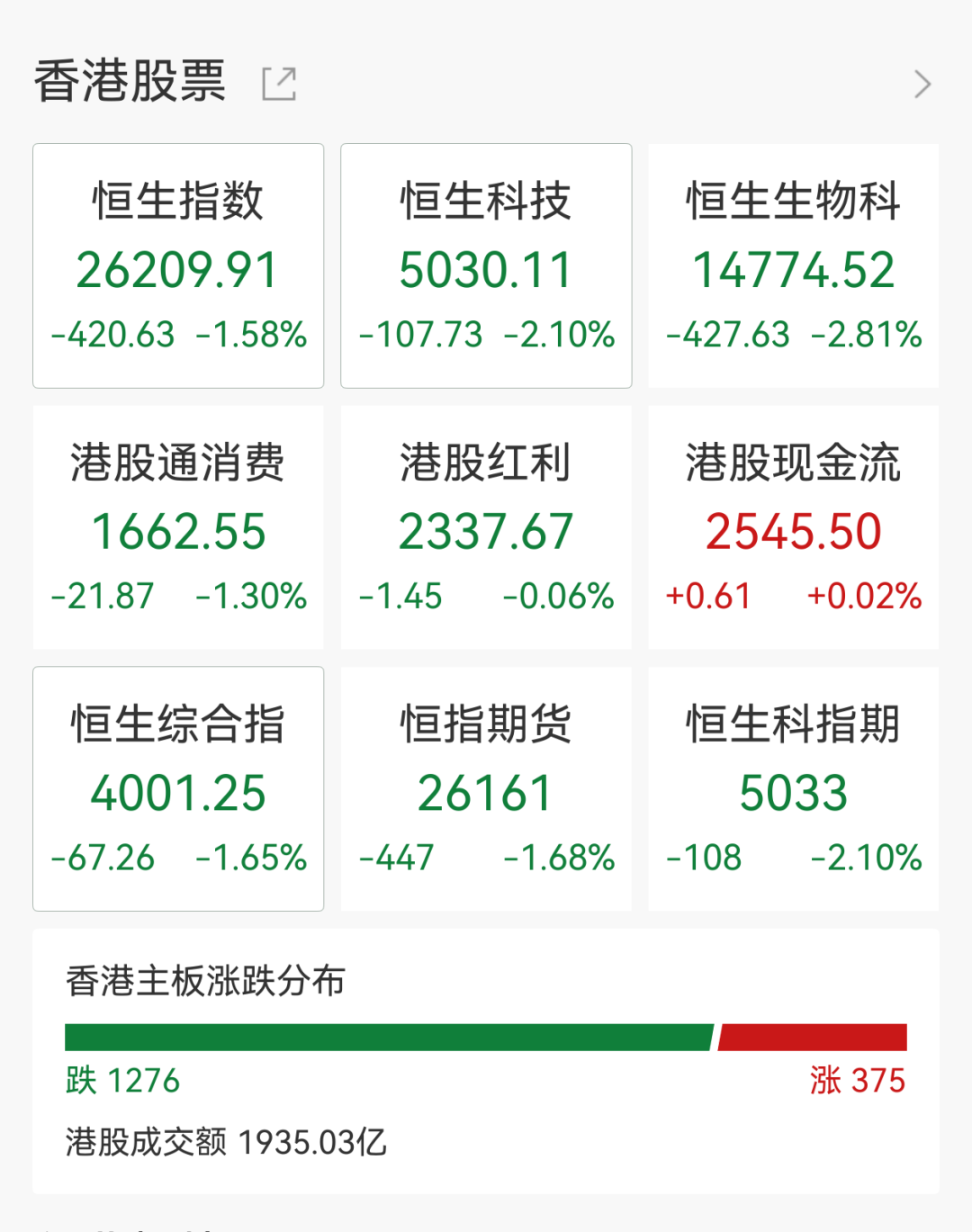Share the 香港股票 section
This screenshot has height=1232, width=972.
279,84
